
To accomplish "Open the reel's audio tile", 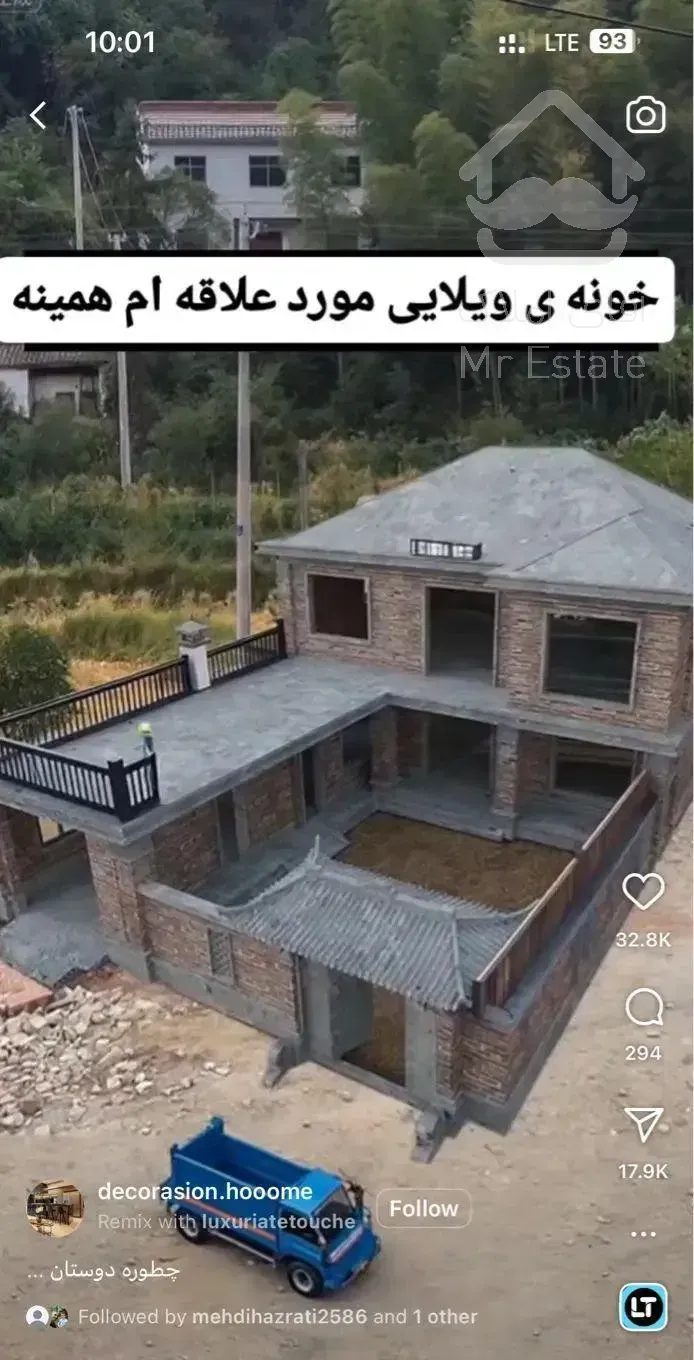I will pos(643,1306).
